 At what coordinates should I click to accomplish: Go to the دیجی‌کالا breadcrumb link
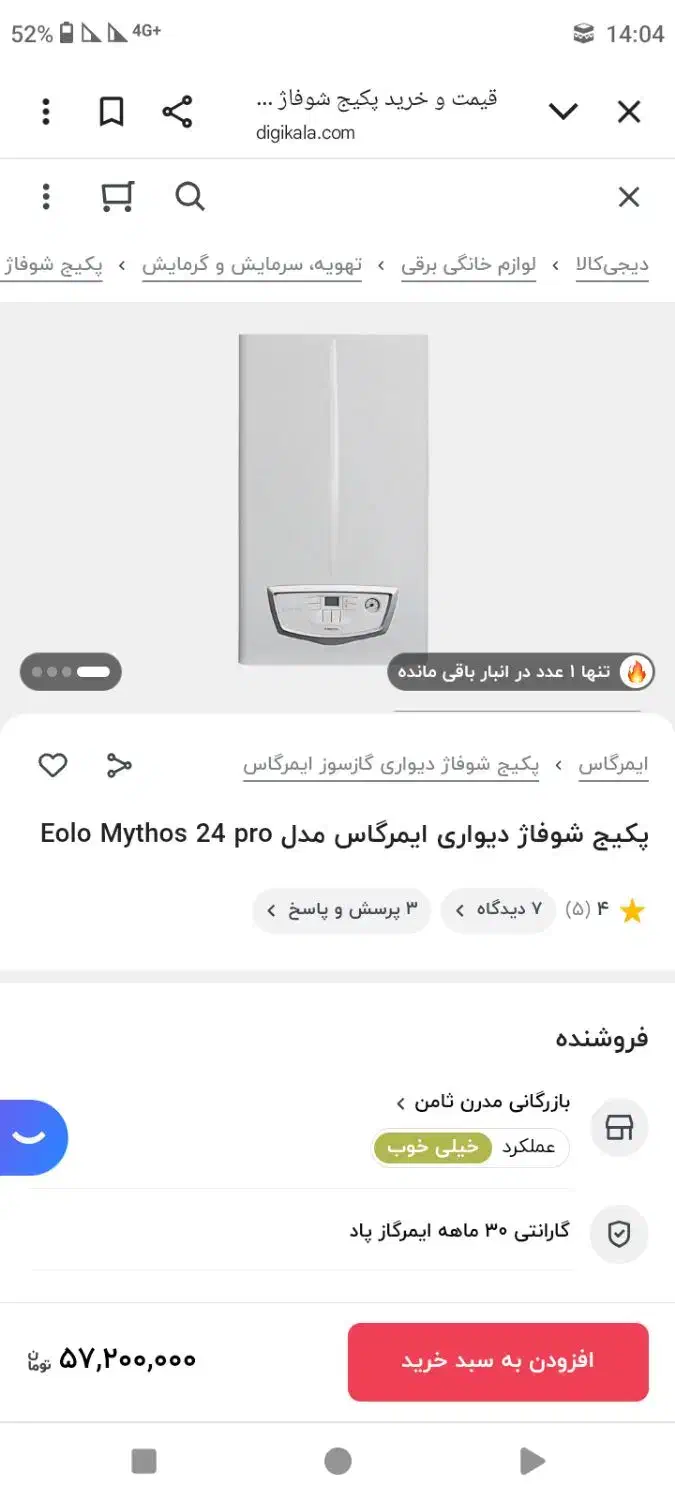pos(612,265)
